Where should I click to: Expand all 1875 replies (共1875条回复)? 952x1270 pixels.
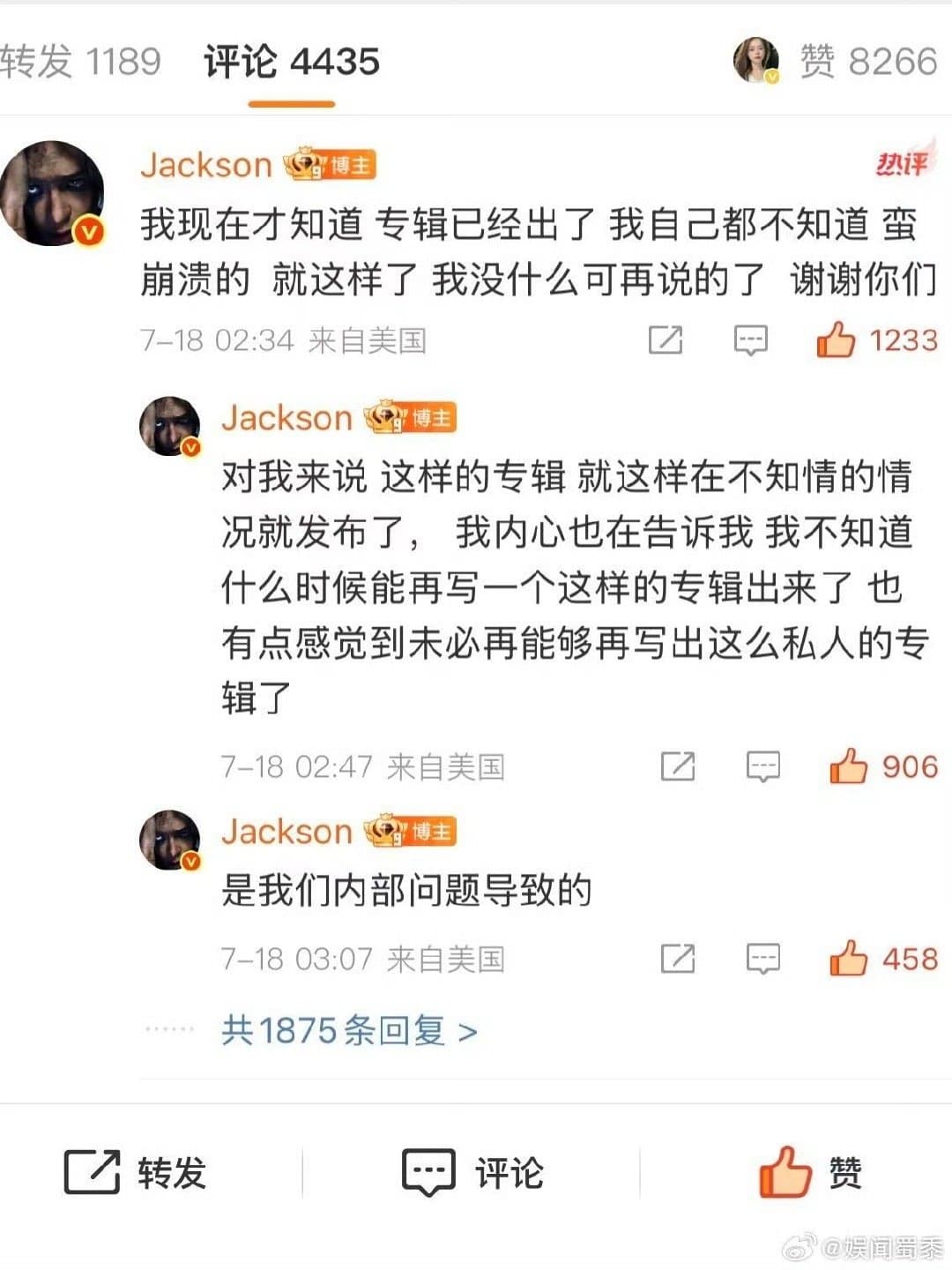point(349,1030)
